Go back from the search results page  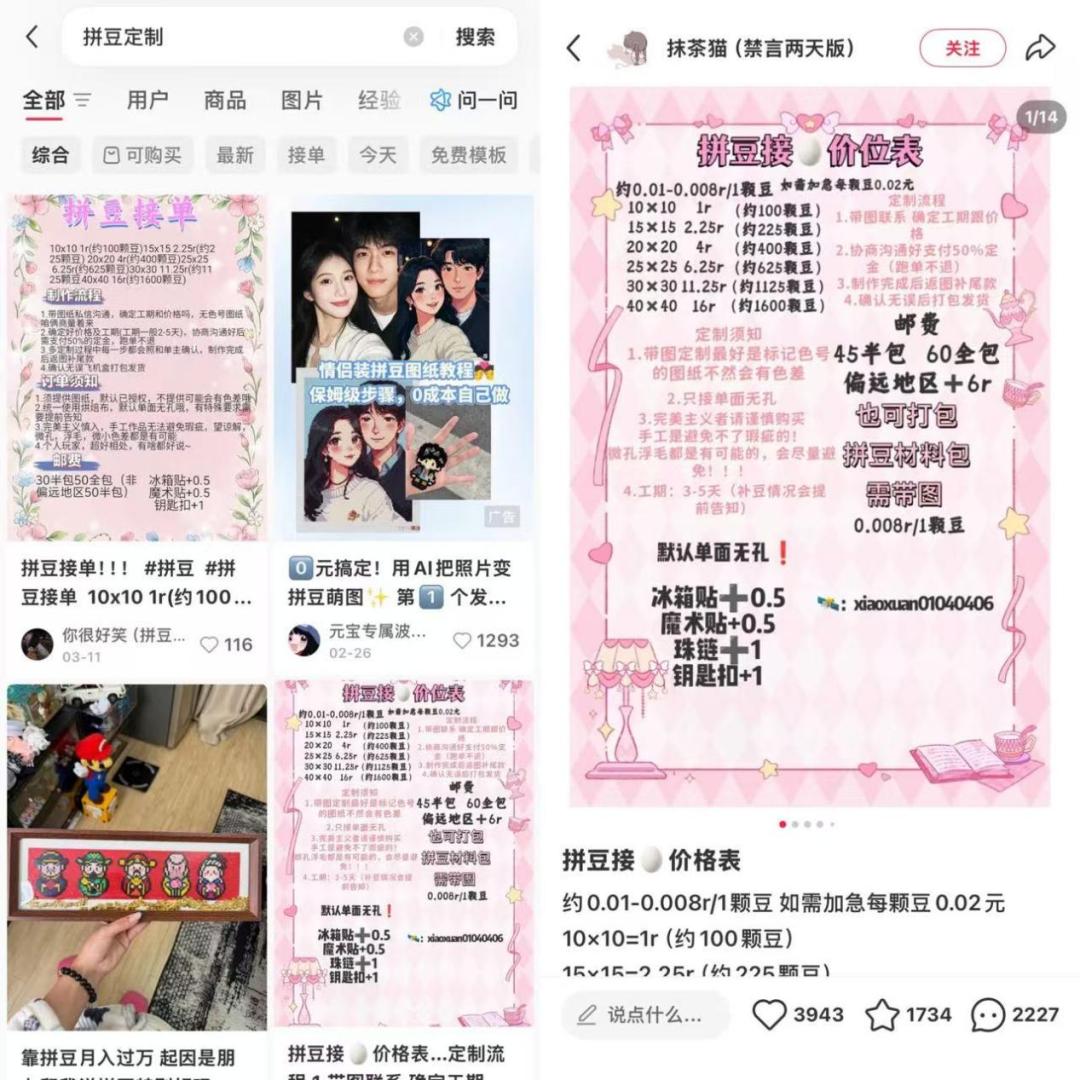click(x=32, y=37)
